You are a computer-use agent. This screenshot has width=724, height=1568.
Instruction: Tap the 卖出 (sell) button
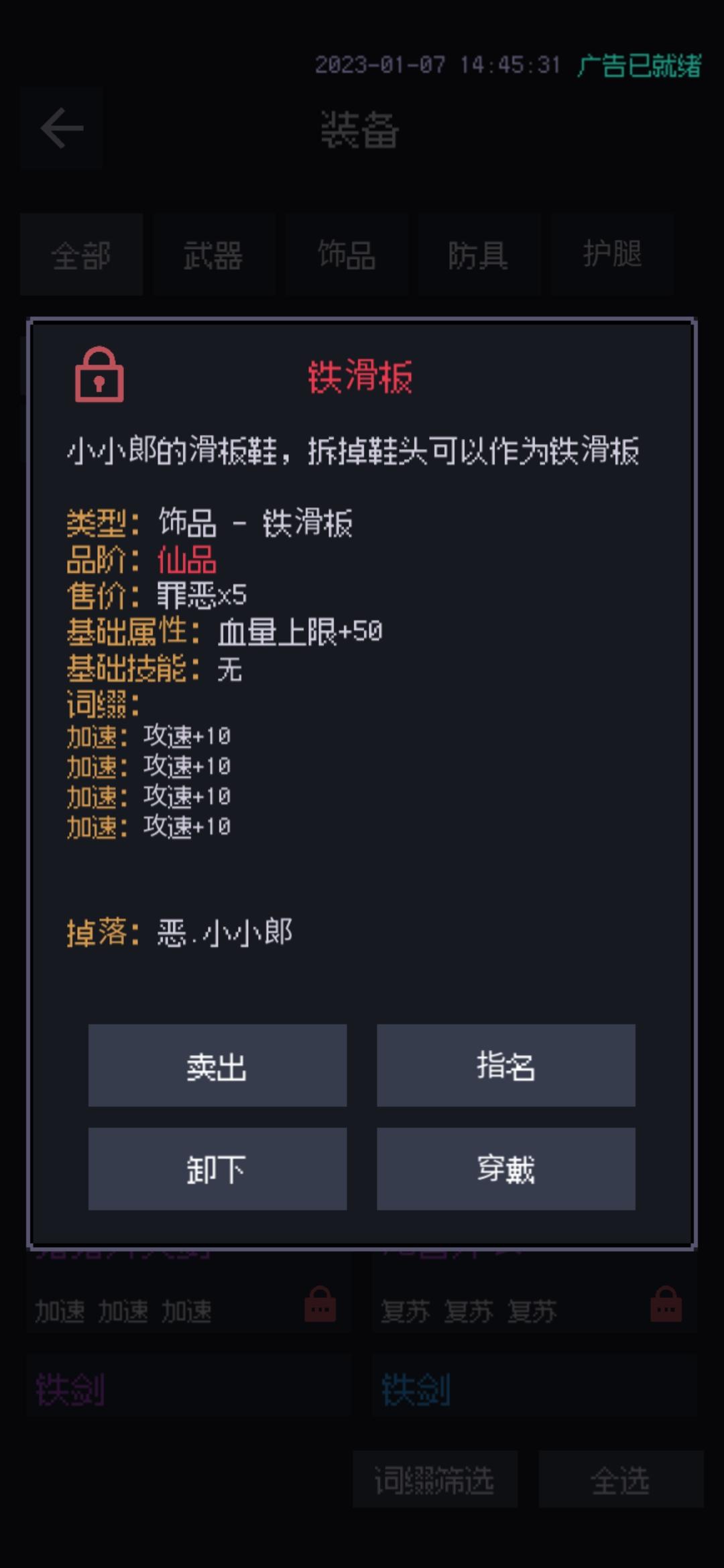pos(217,1065)
